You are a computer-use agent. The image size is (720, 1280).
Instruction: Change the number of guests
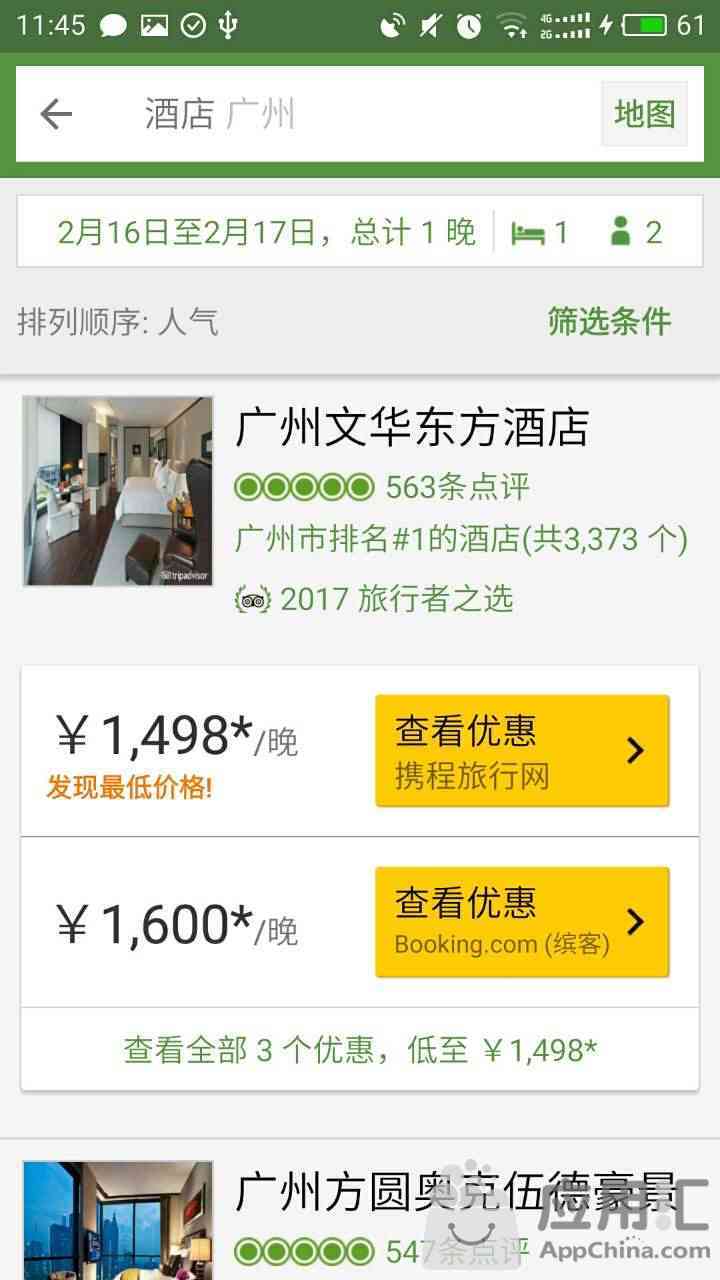coord(636,232)
